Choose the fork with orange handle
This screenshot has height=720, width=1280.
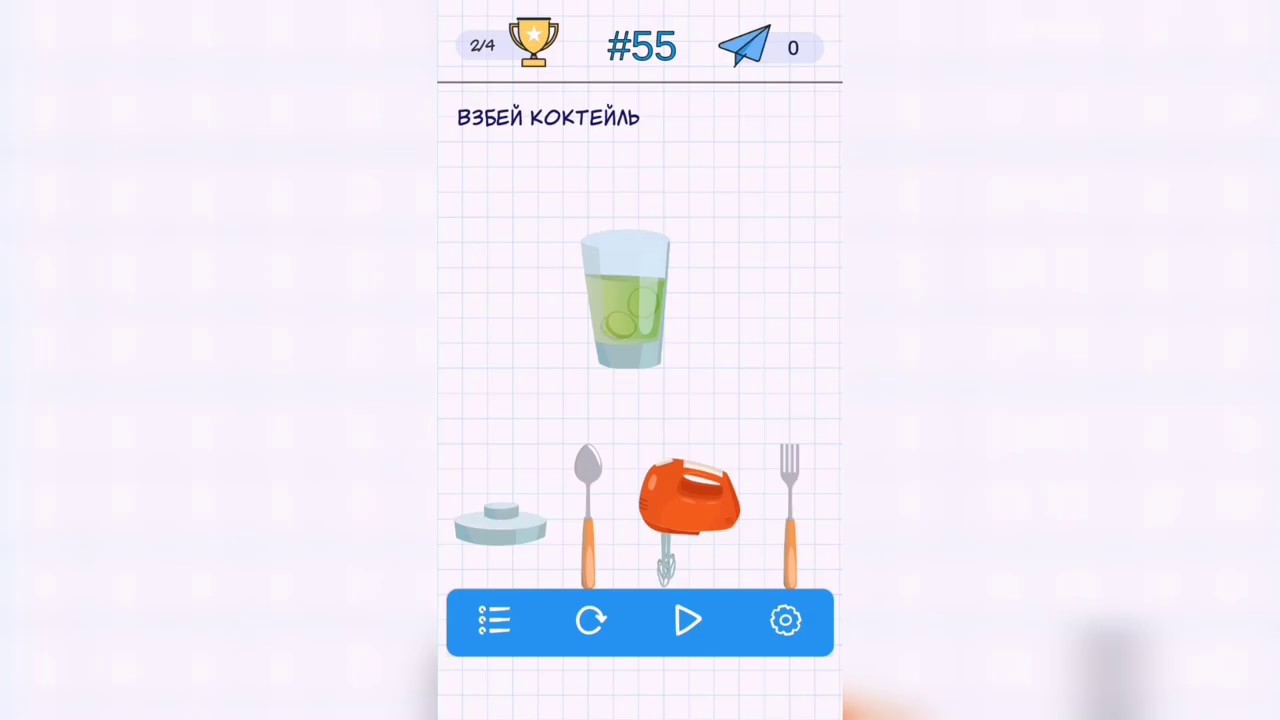click(x=790, y=515)
